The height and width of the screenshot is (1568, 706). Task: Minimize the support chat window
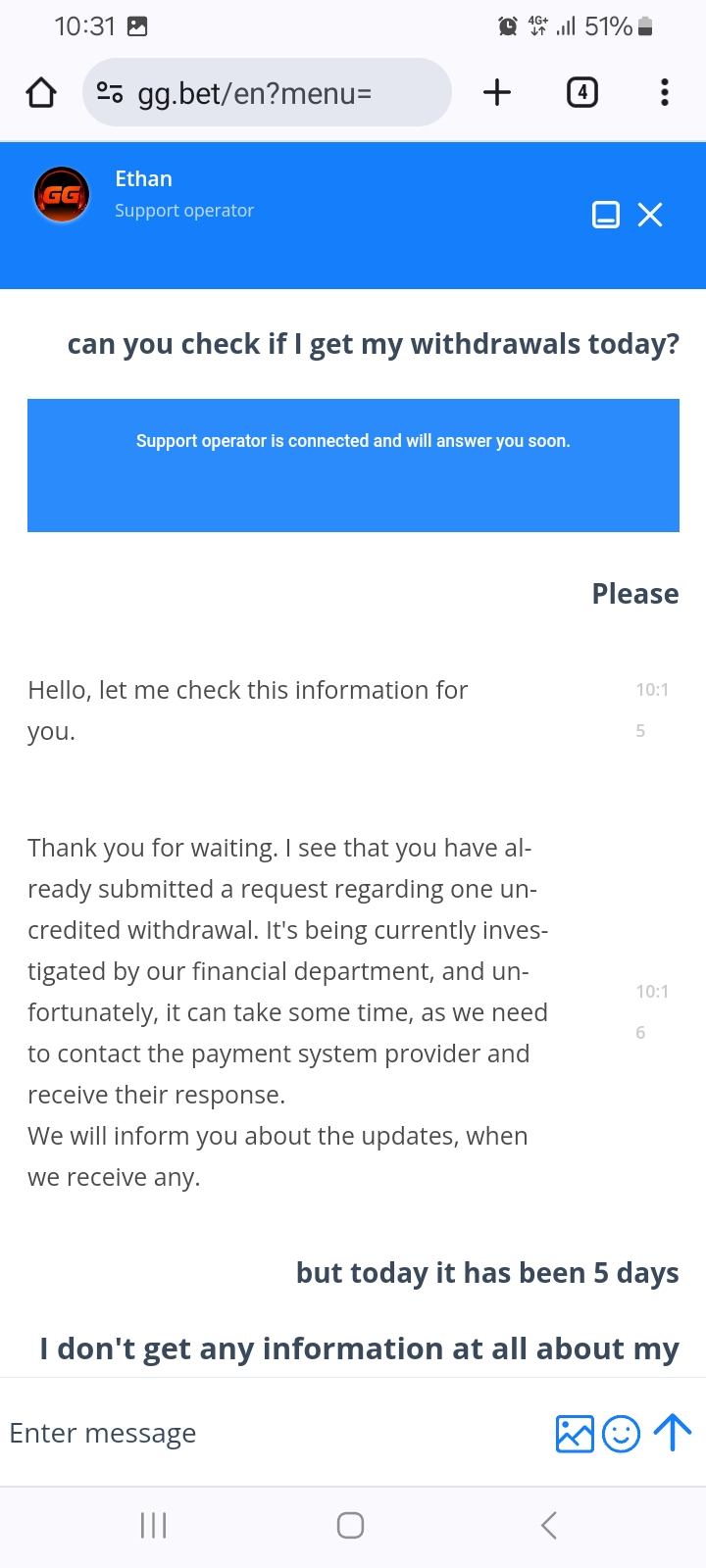click(x=606, y=215)
